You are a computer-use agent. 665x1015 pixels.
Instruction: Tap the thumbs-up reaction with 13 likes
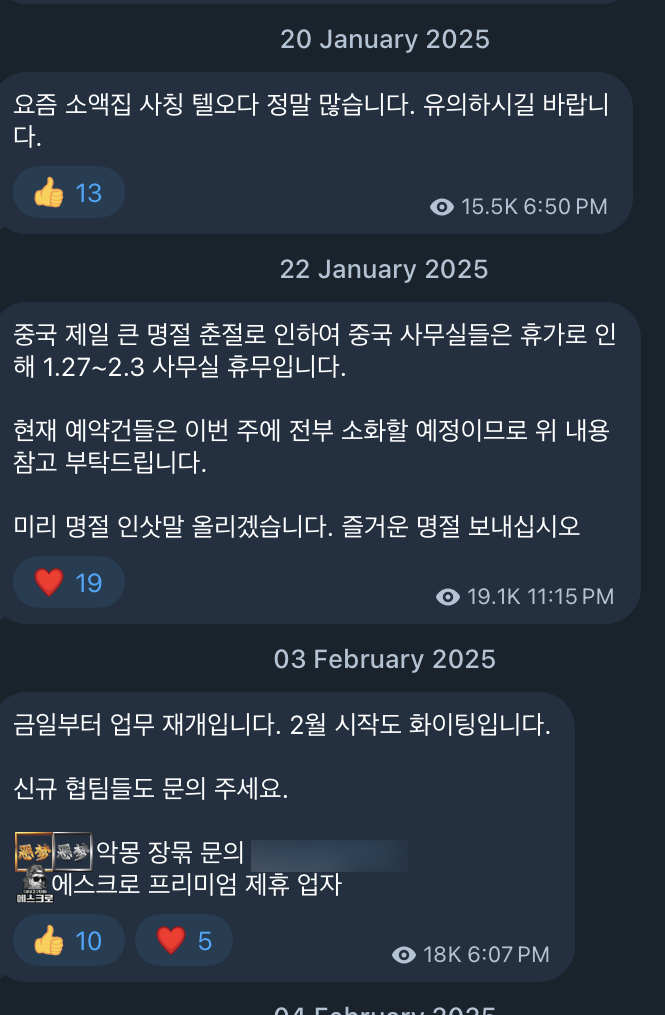(x=68, y=193)
